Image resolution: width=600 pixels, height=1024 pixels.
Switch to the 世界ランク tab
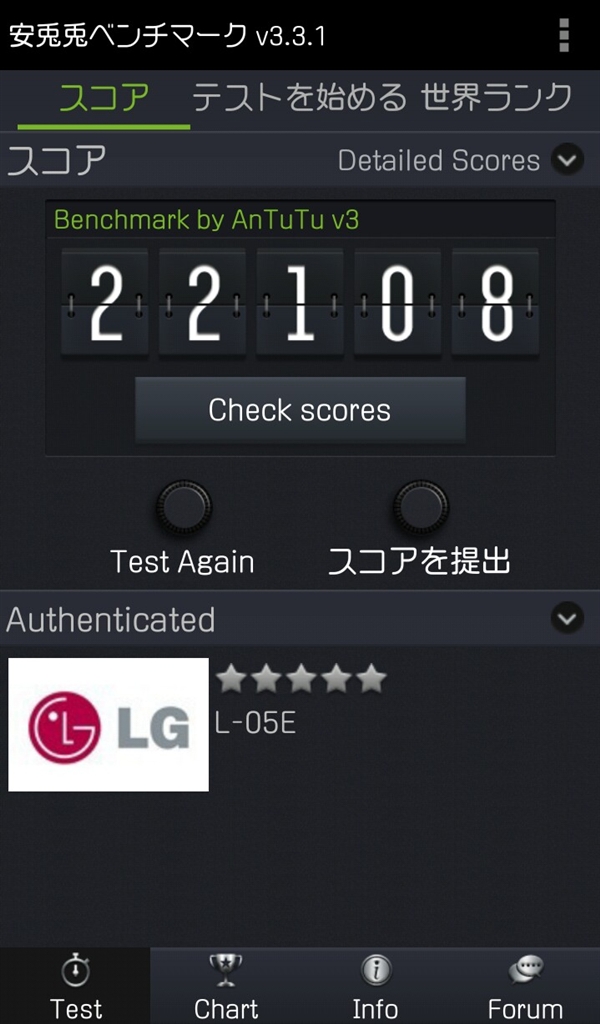[496, 98]
